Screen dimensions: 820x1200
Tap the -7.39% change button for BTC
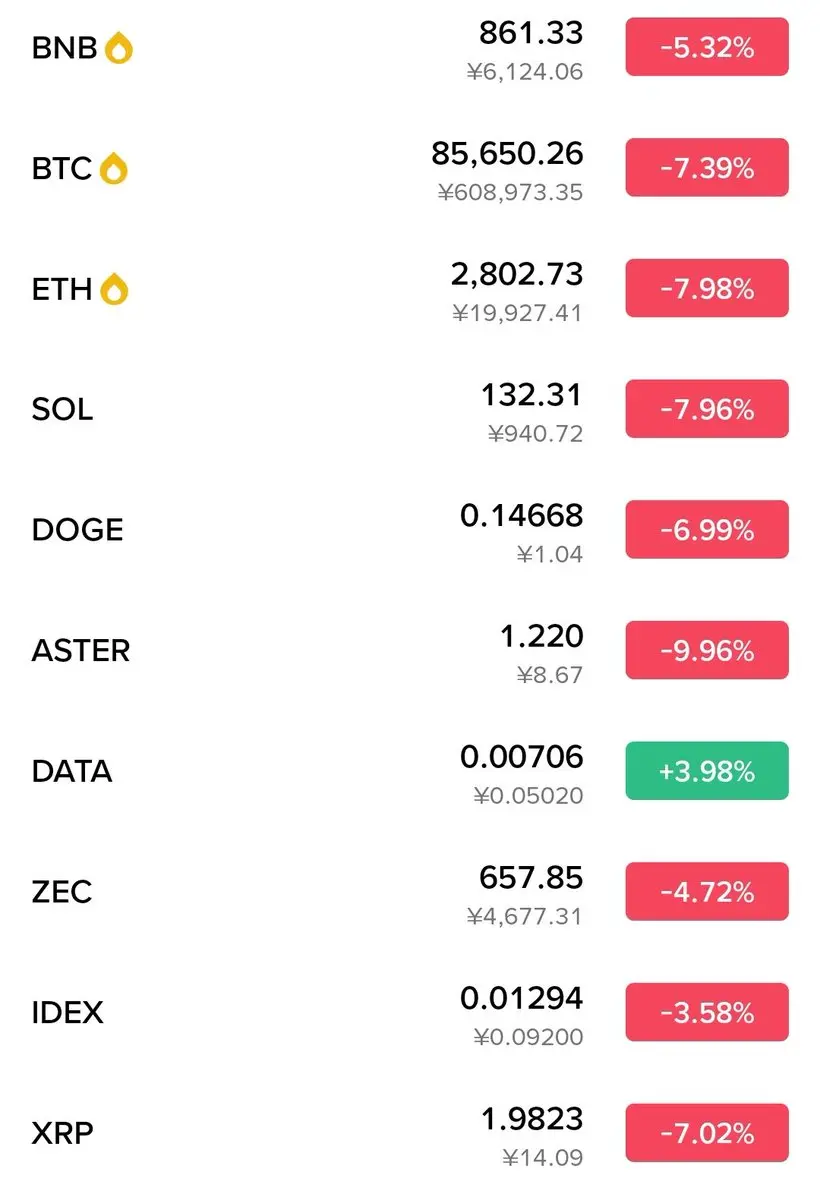707,168
